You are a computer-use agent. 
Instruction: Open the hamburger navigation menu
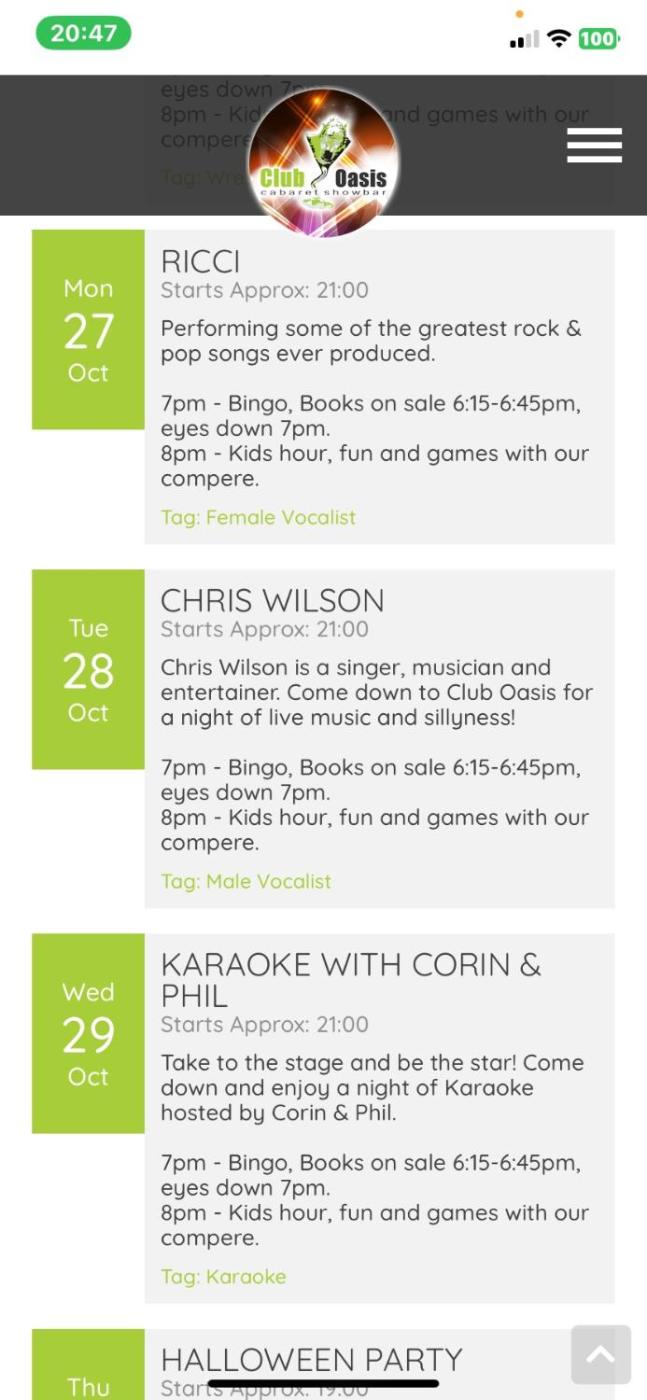[x=594, y=145]
